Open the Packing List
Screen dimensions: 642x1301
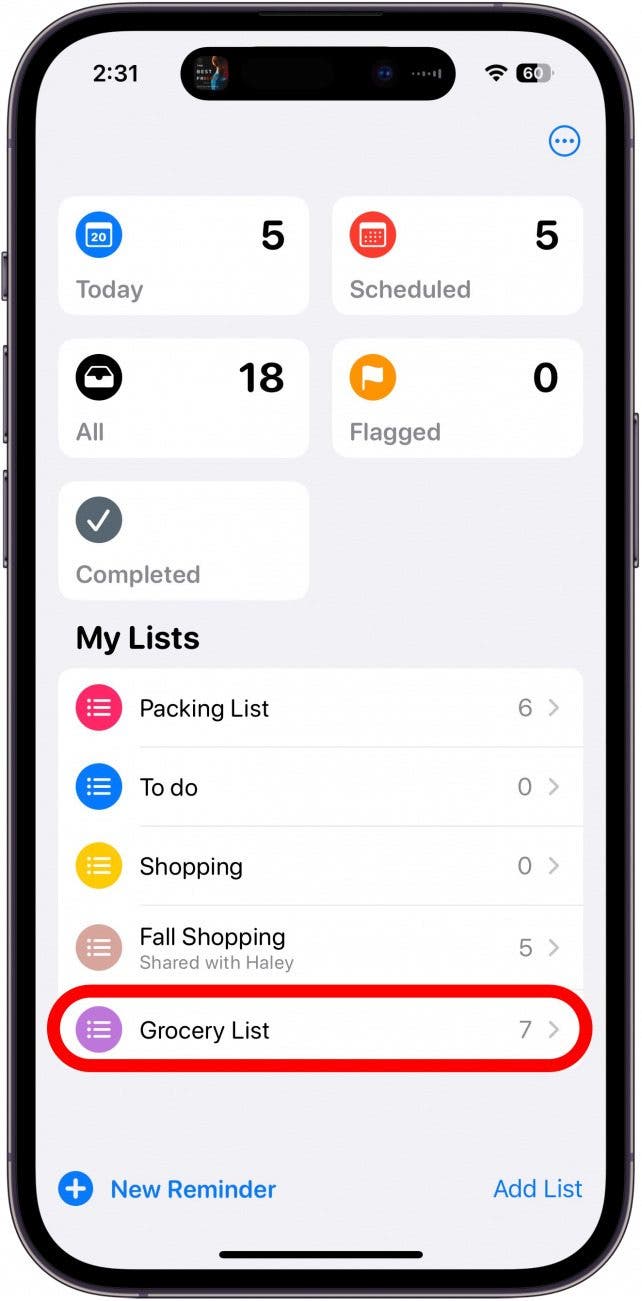pyautogui.click(x=320, y=708)
